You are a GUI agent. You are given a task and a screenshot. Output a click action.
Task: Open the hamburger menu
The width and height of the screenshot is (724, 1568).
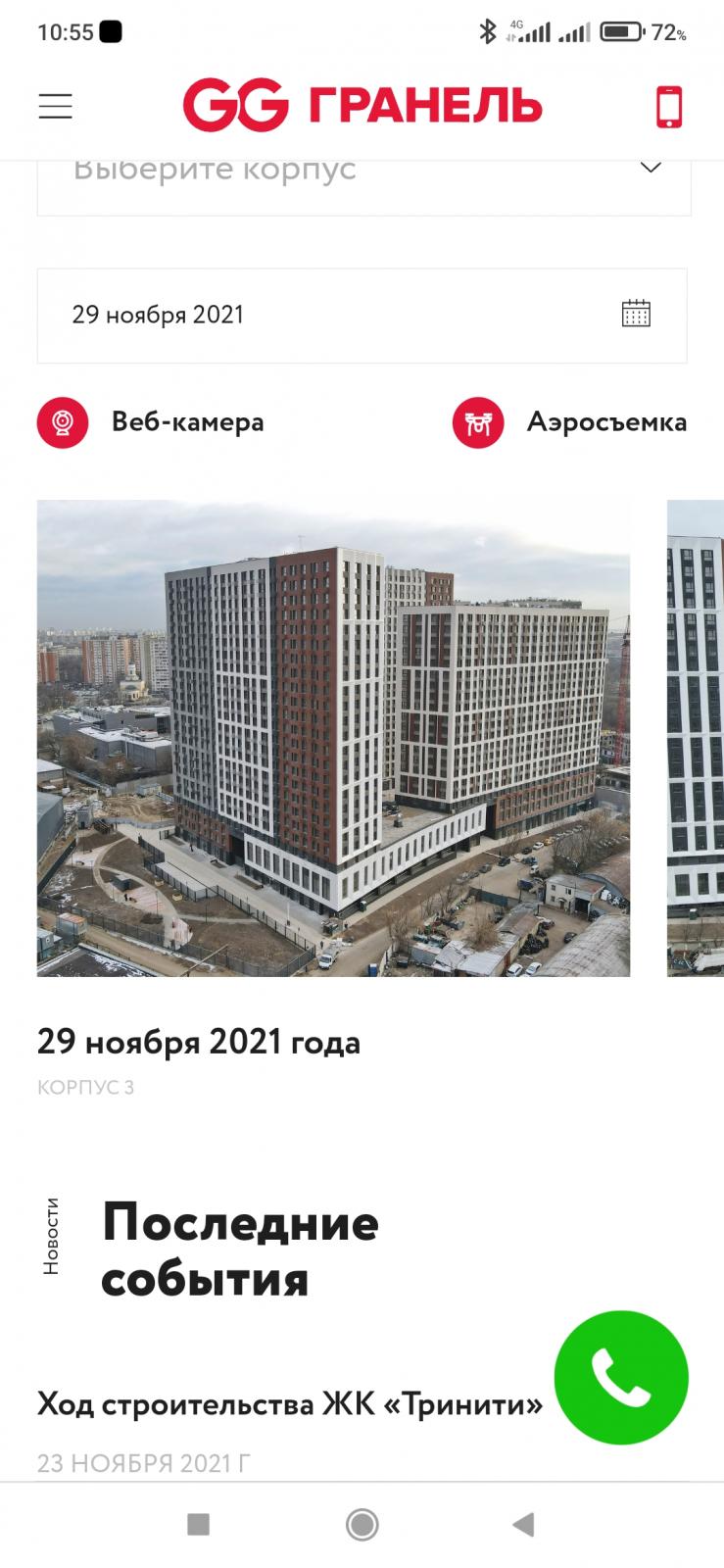[x=56, y=106]
